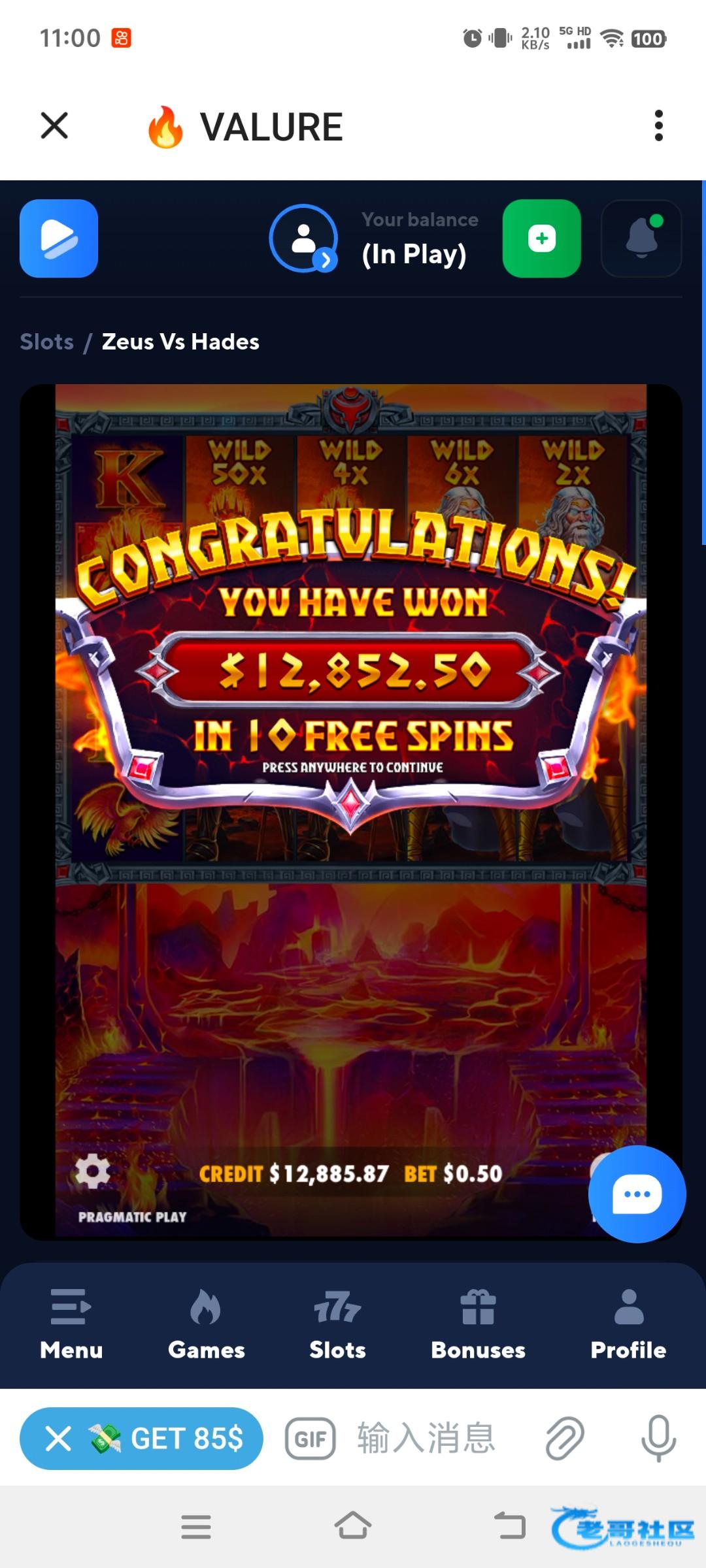Record a voice message with the microphone
The width and height of the screenshot is (706, 1568).
point(658,1439)
